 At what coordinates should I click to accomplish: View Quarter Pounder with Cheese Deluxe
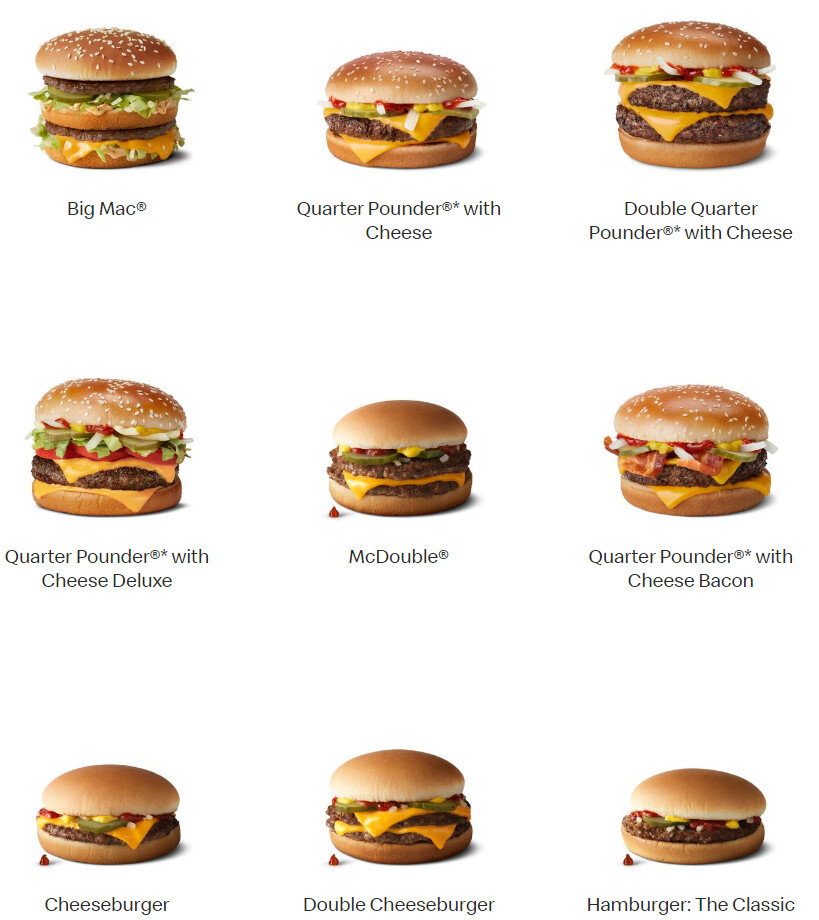(107, 447)
